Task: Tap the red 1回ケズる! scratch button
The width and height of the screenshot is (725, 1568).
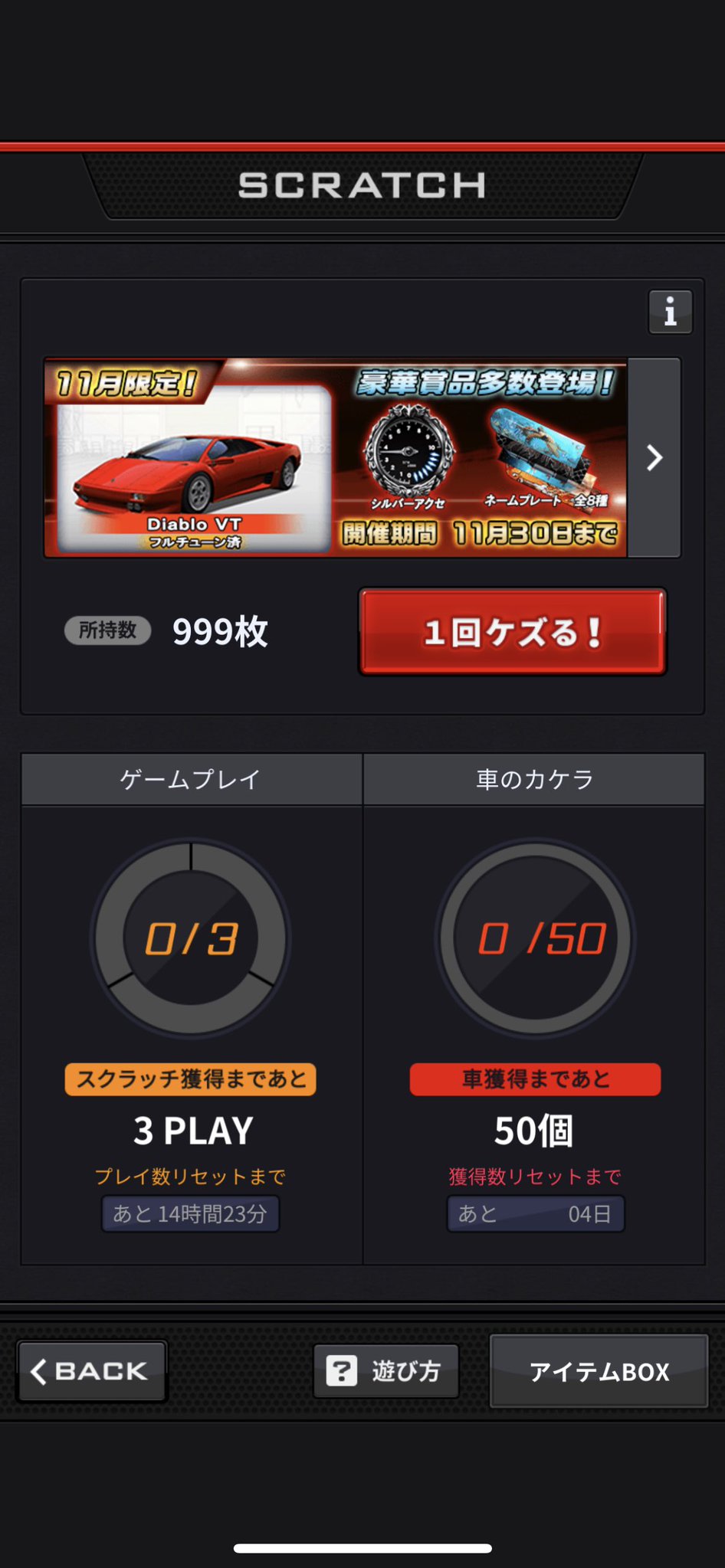Action: pos(513,632)
